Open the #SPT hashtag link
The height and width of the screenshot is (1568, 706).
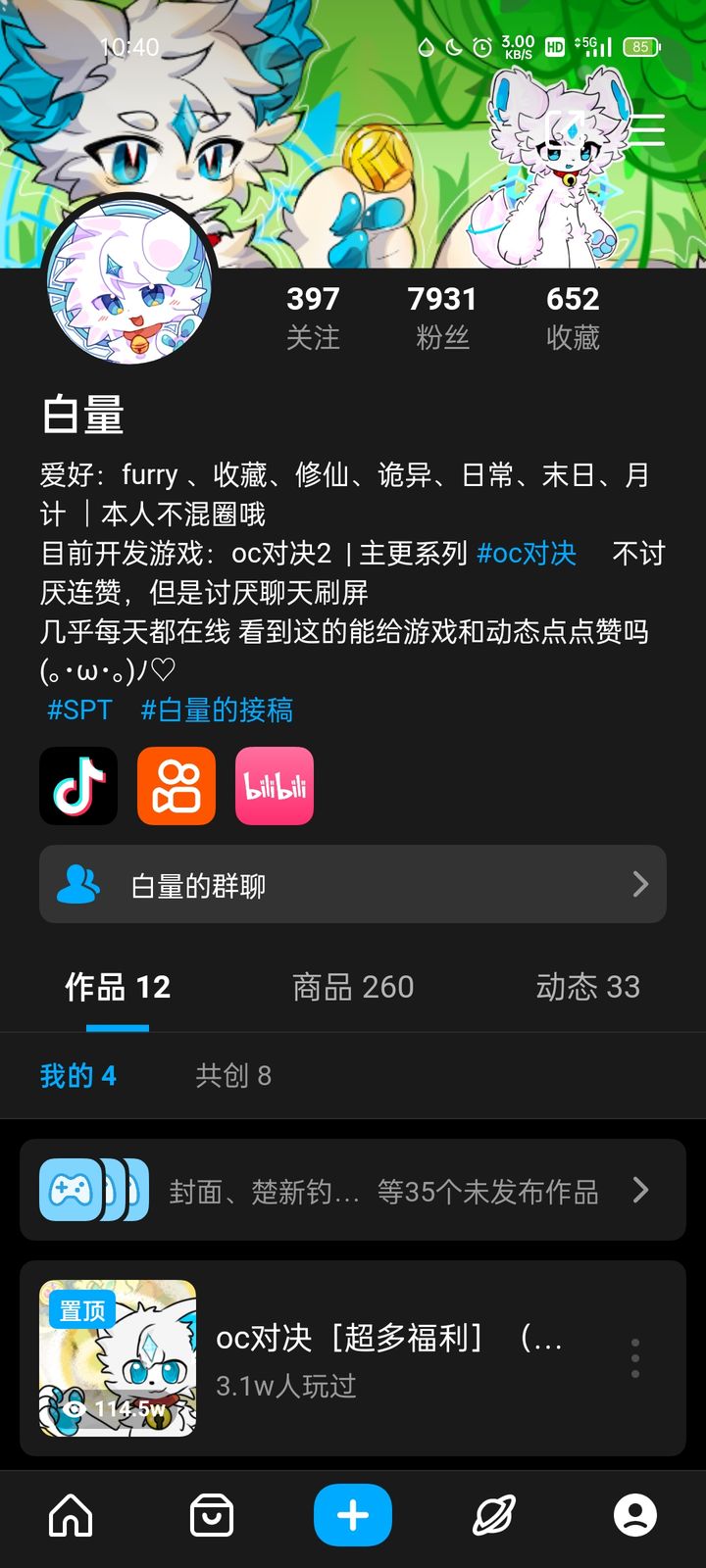point(80,710)
